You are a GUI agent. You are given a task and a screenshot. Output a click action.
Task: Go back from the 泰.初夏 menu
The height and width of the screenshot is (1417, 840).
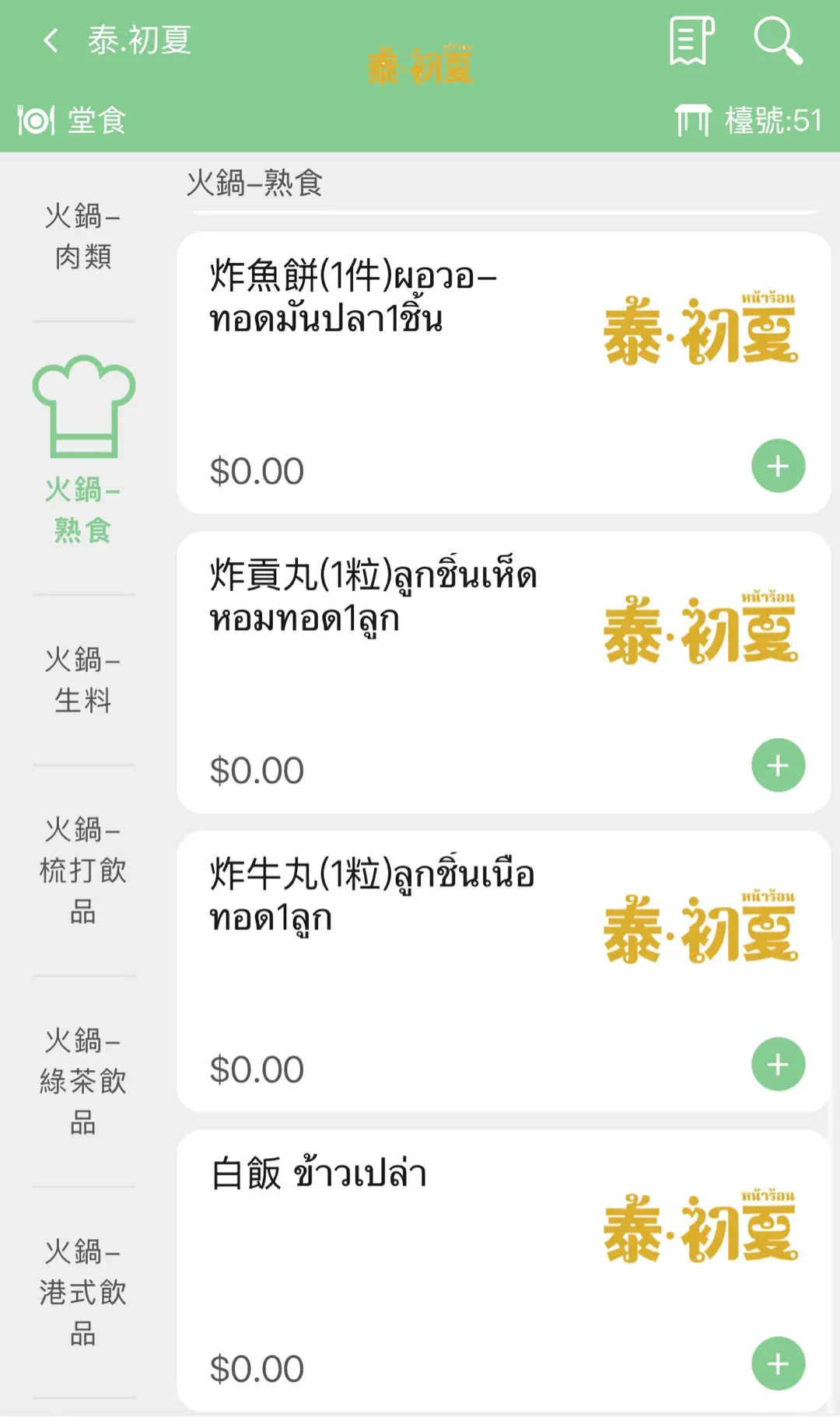point(51,40)
